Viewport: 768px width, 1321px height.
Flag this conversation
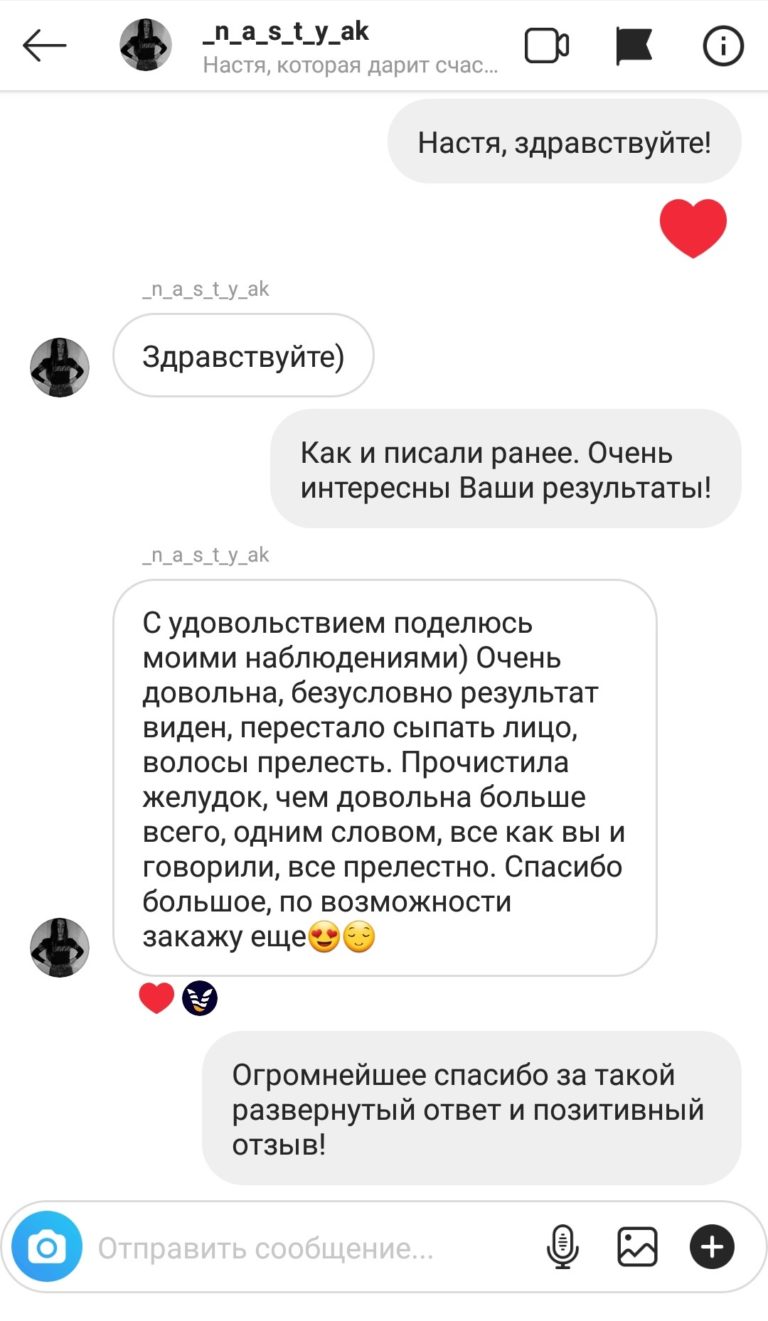pyautogui.click(x=634, y=46)
